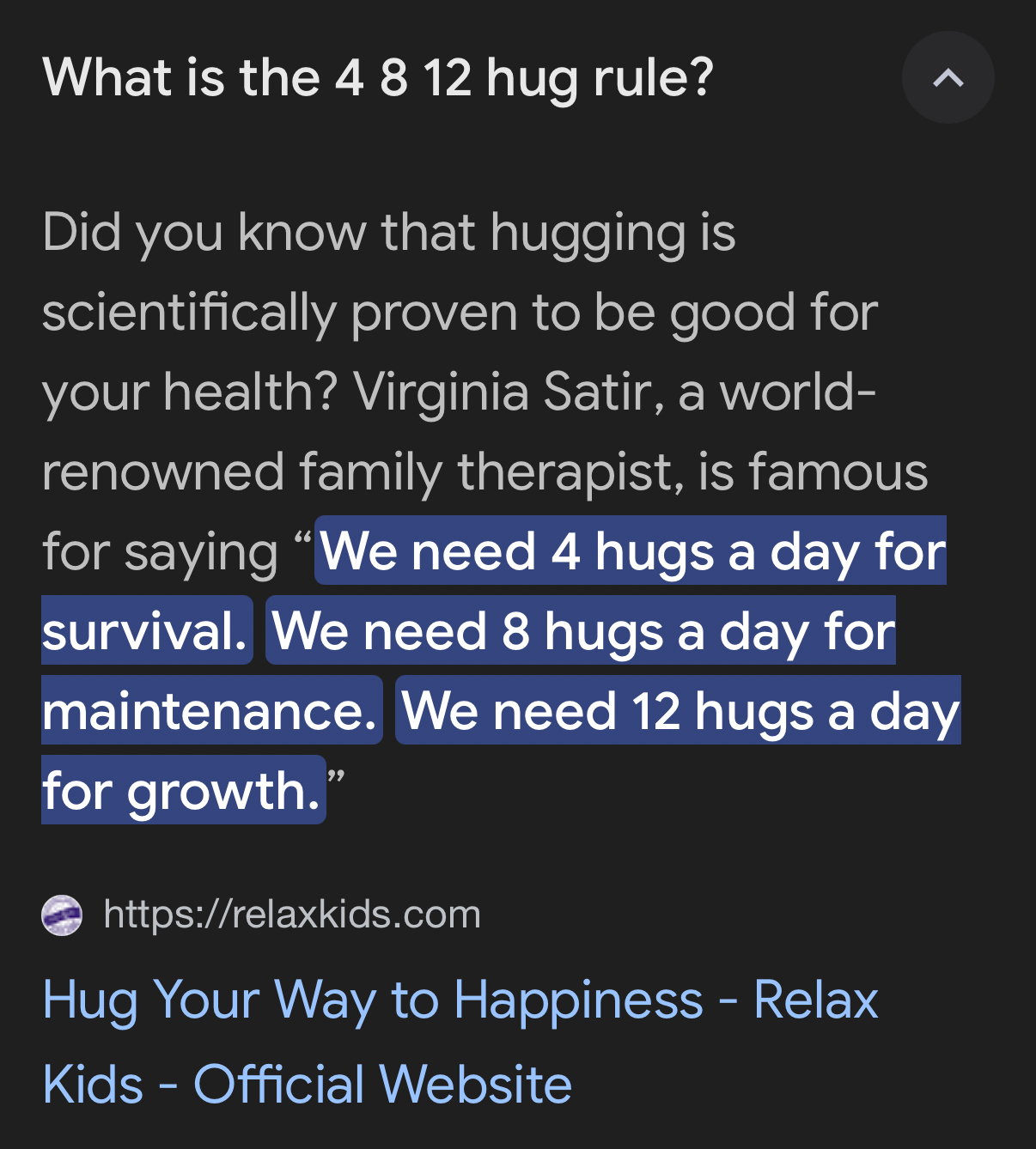Open the relaxkids.com source URL
This screenshot has width=1036, height=1149.
291,915
